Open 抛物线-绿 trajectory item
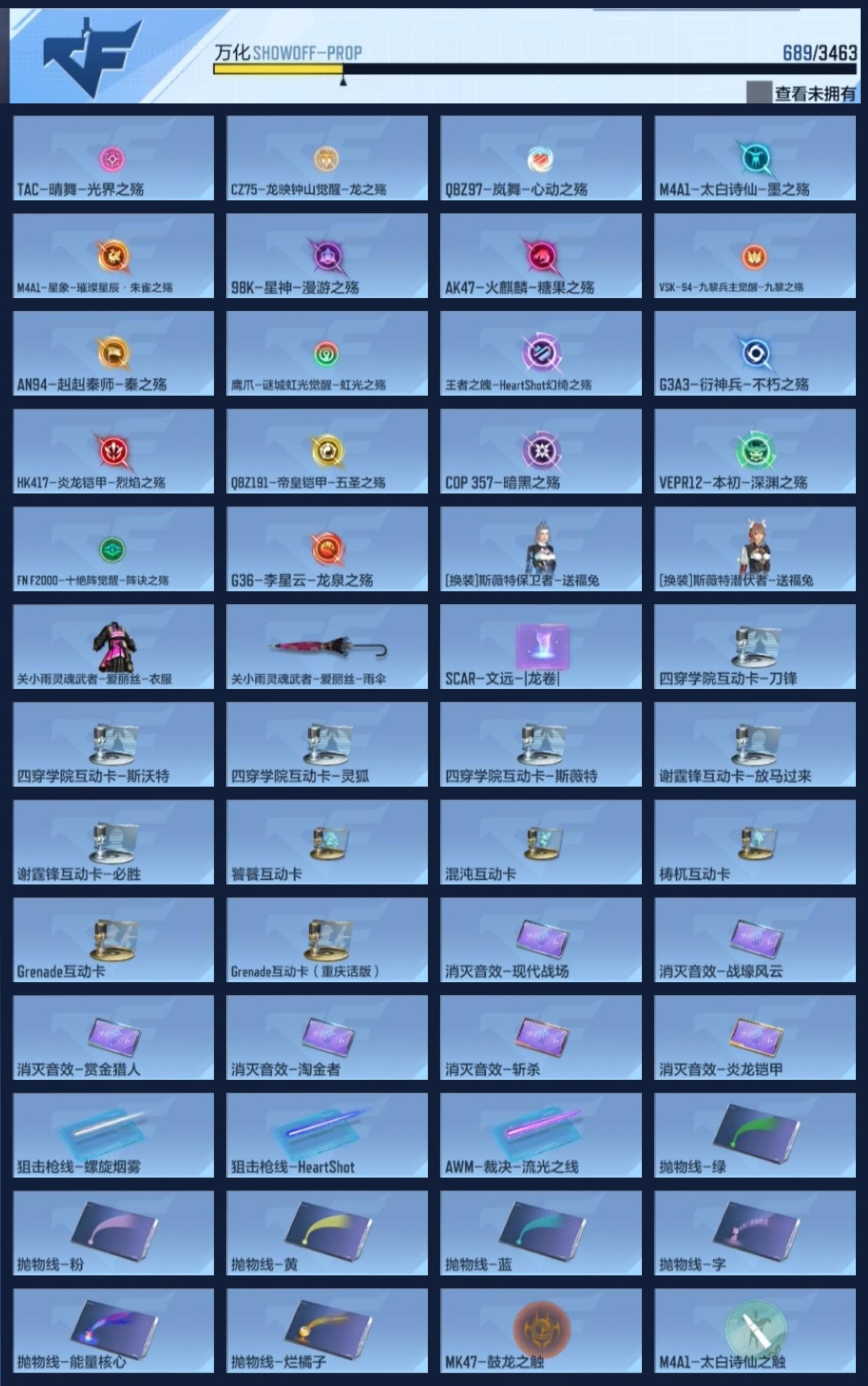Image resolution: width=868 pixels, height=1386 pixels. click(755, 1136)
